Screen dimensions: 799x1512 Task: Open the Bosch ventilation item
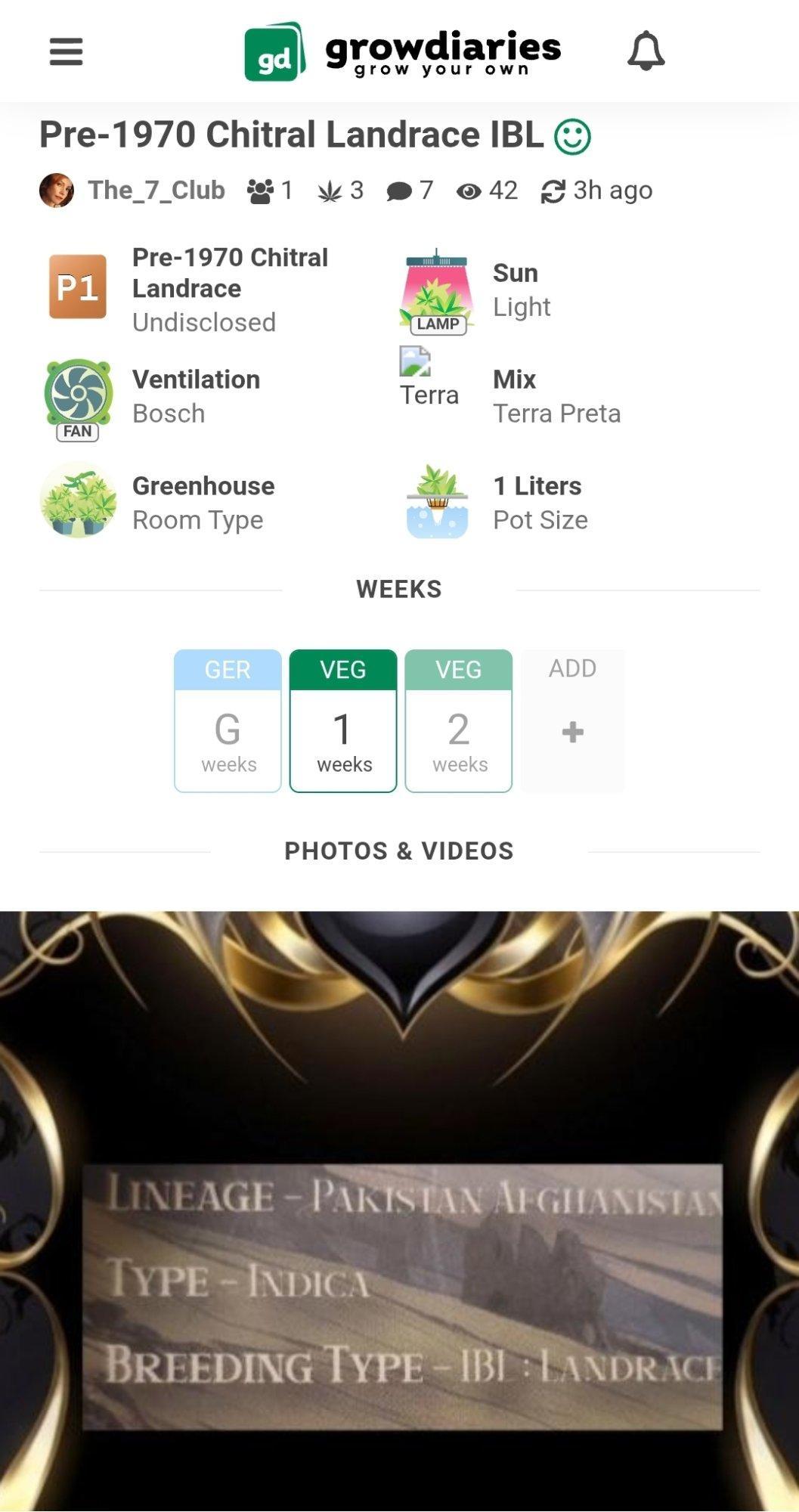pos(151,397)
